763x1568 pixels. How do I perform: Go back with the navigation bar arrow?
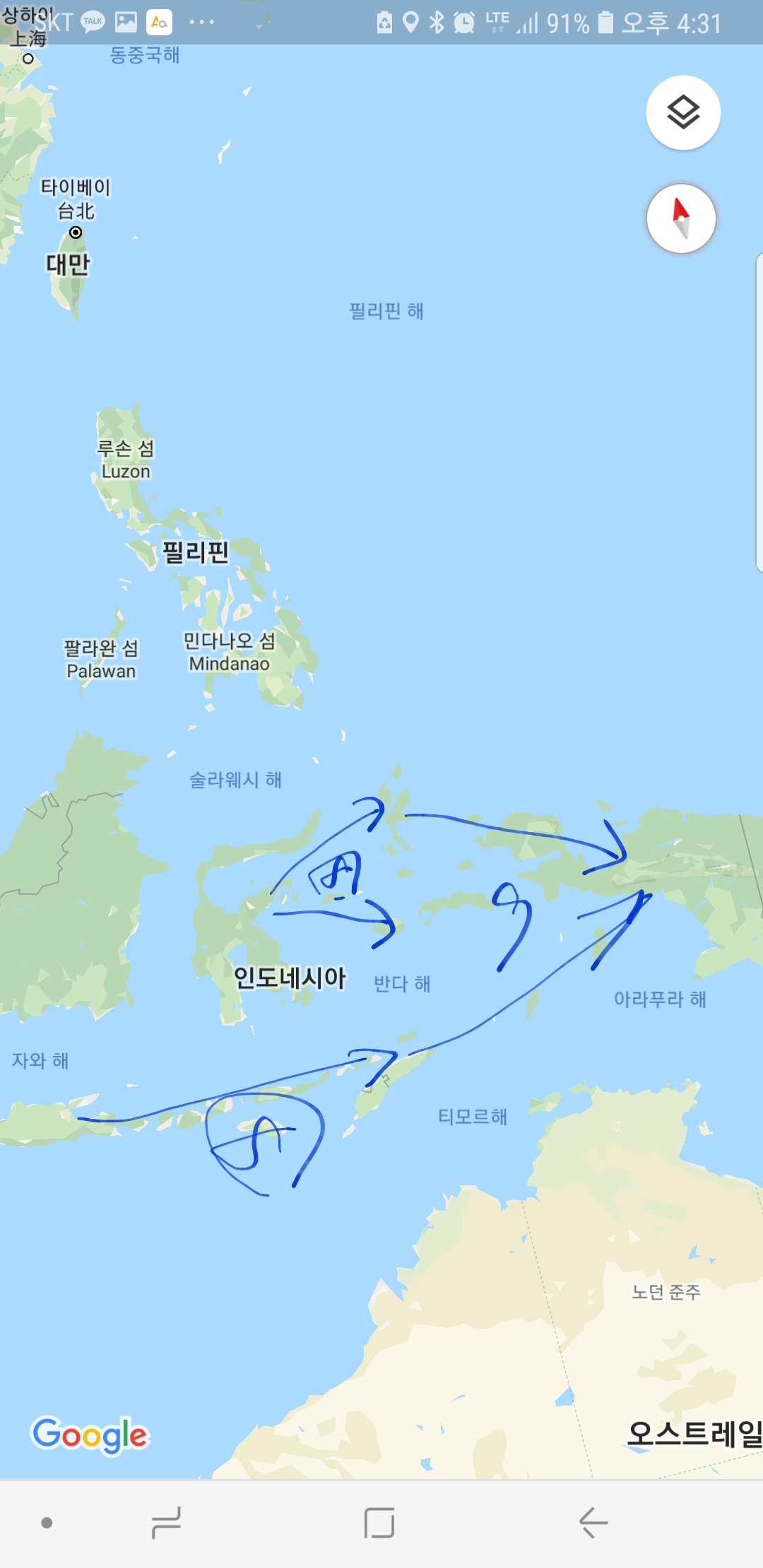[x=593, y=1522]
